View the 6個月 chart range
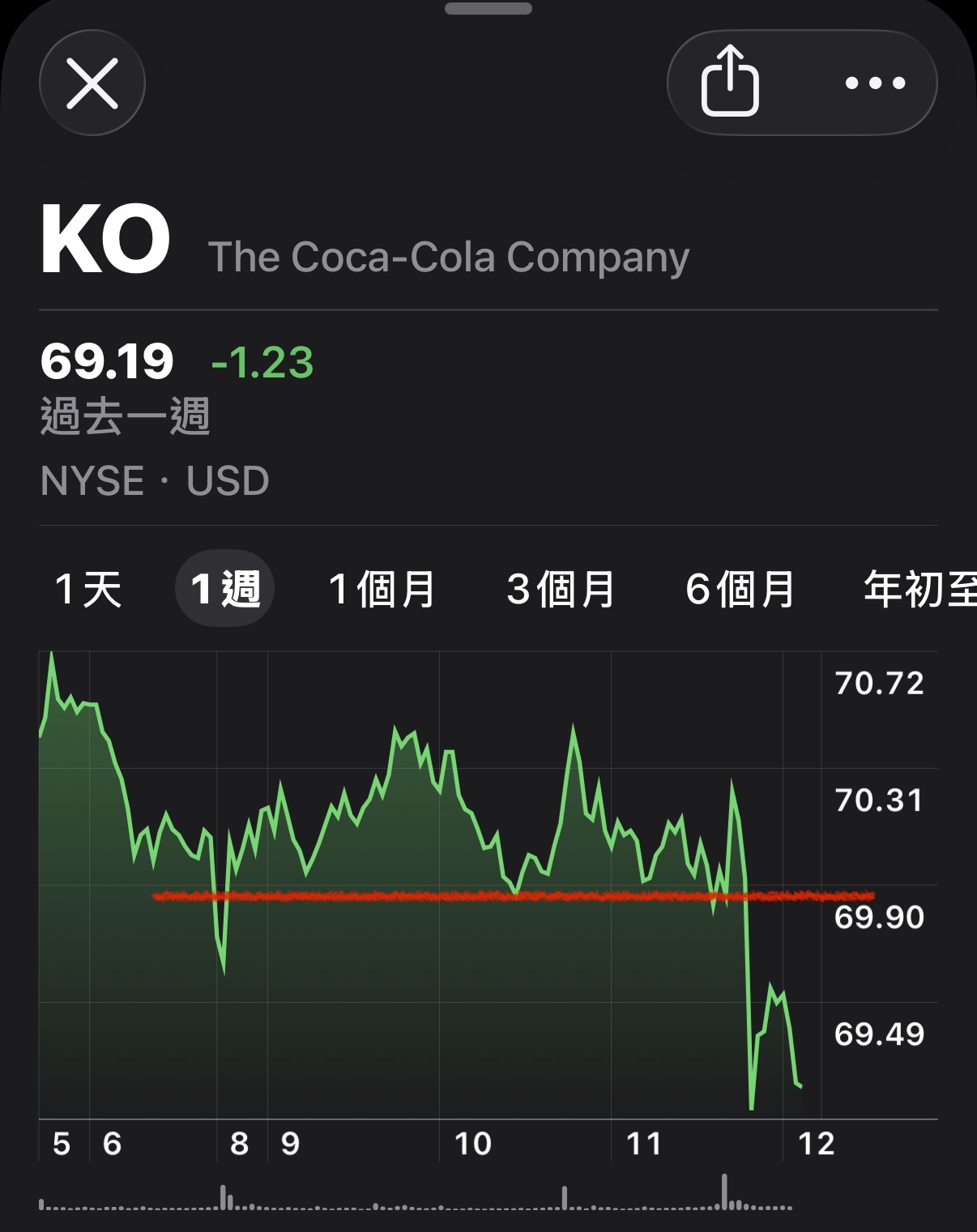 740,589
